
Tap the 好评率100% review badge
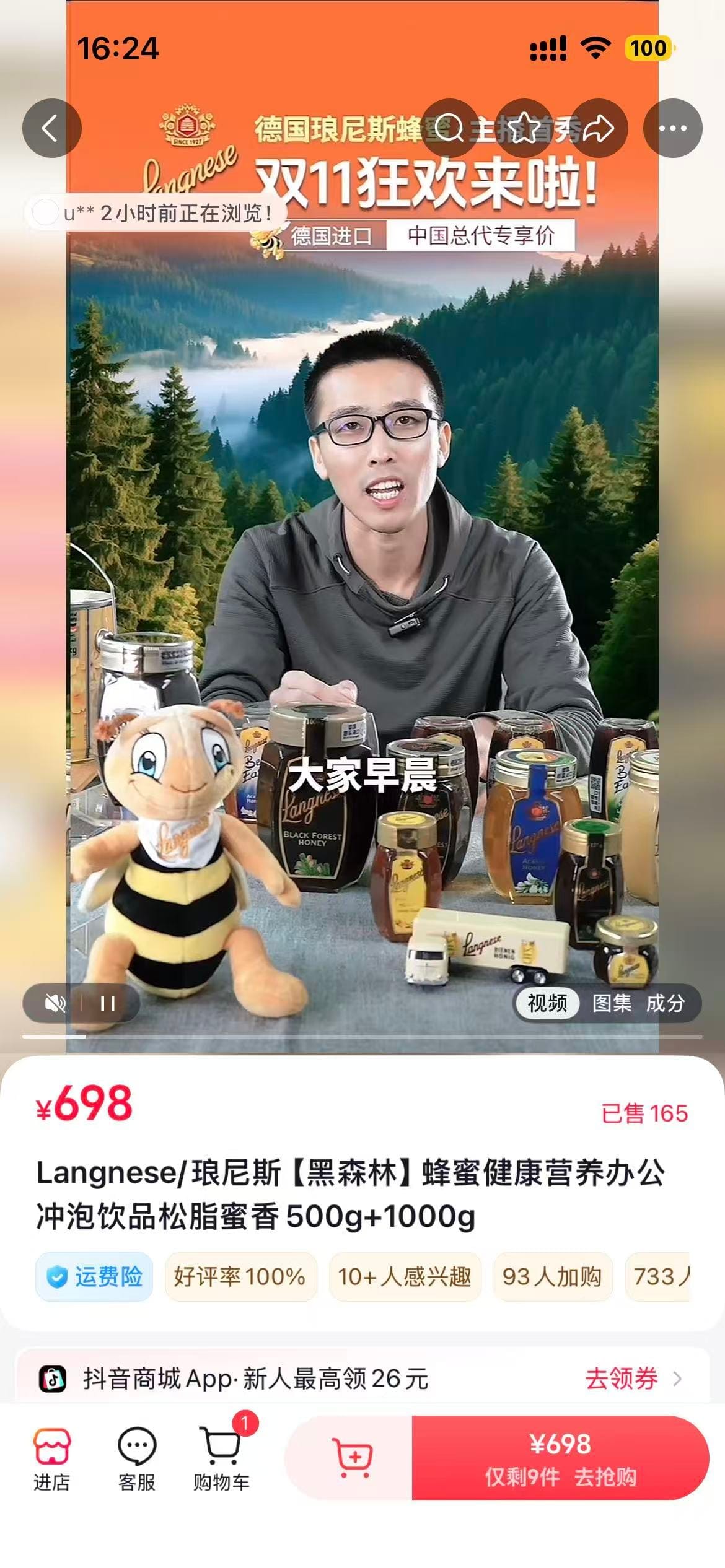click(x=240, y=1277)
